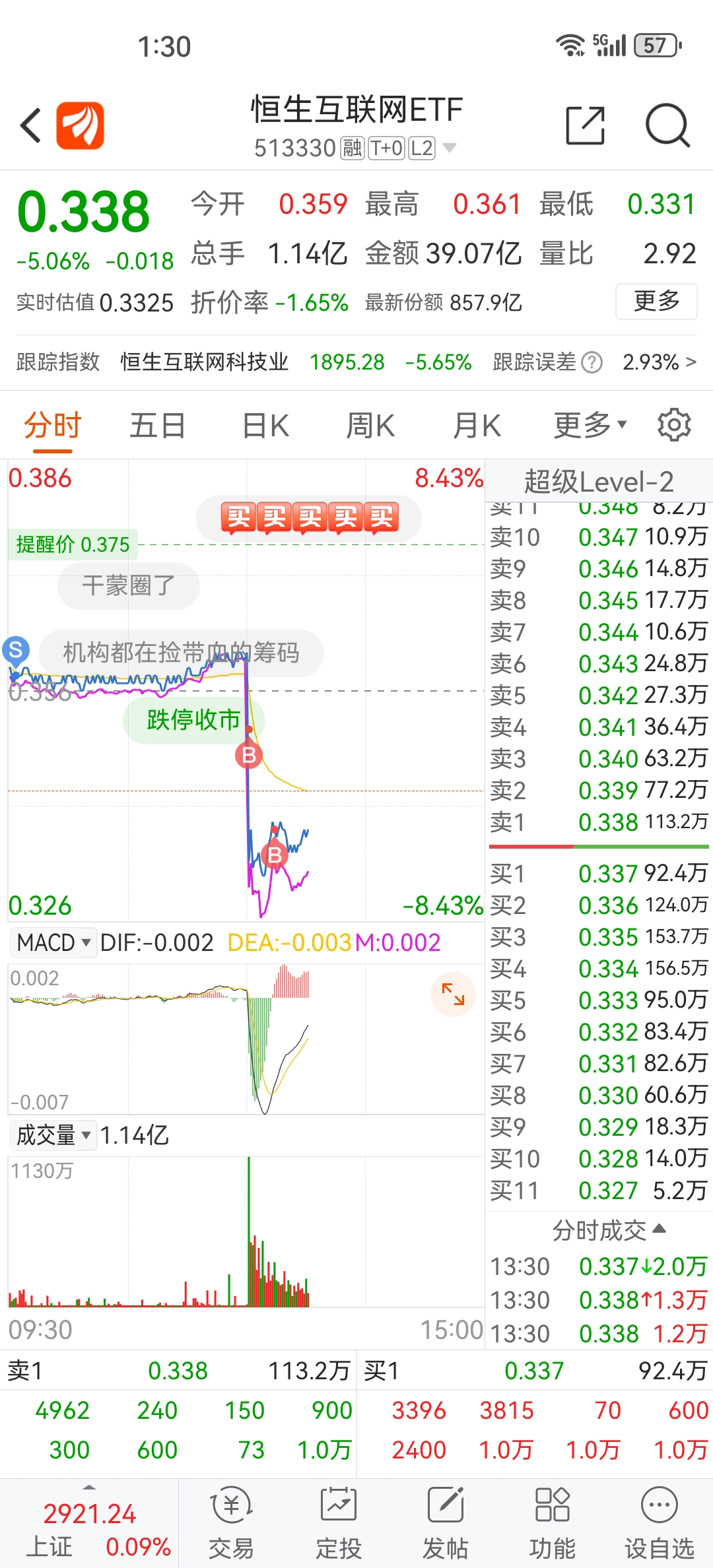Viewport: 713px width, 1568px height.
Task: Open the MACD indicator dropdown
Action: [x=53, y=942]
